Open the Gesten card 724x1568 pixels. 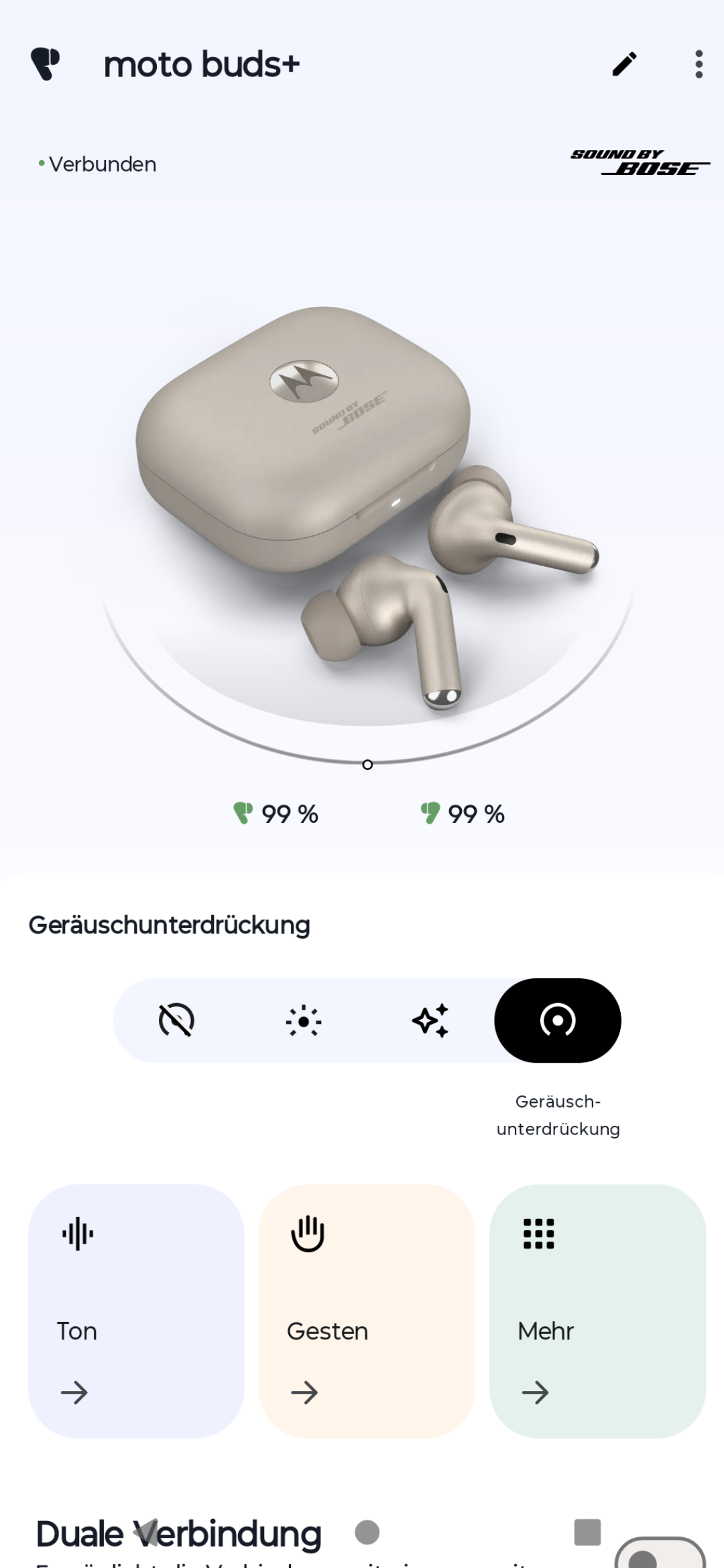pyautogui.click(x=367, y=1311)
